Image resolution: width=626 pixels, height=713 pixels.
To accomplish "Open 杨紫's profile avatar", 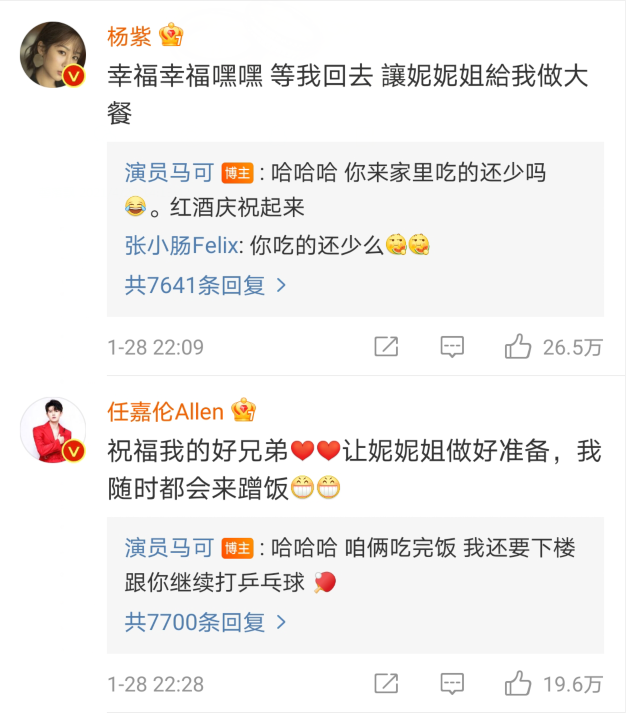I will point(54,55).
